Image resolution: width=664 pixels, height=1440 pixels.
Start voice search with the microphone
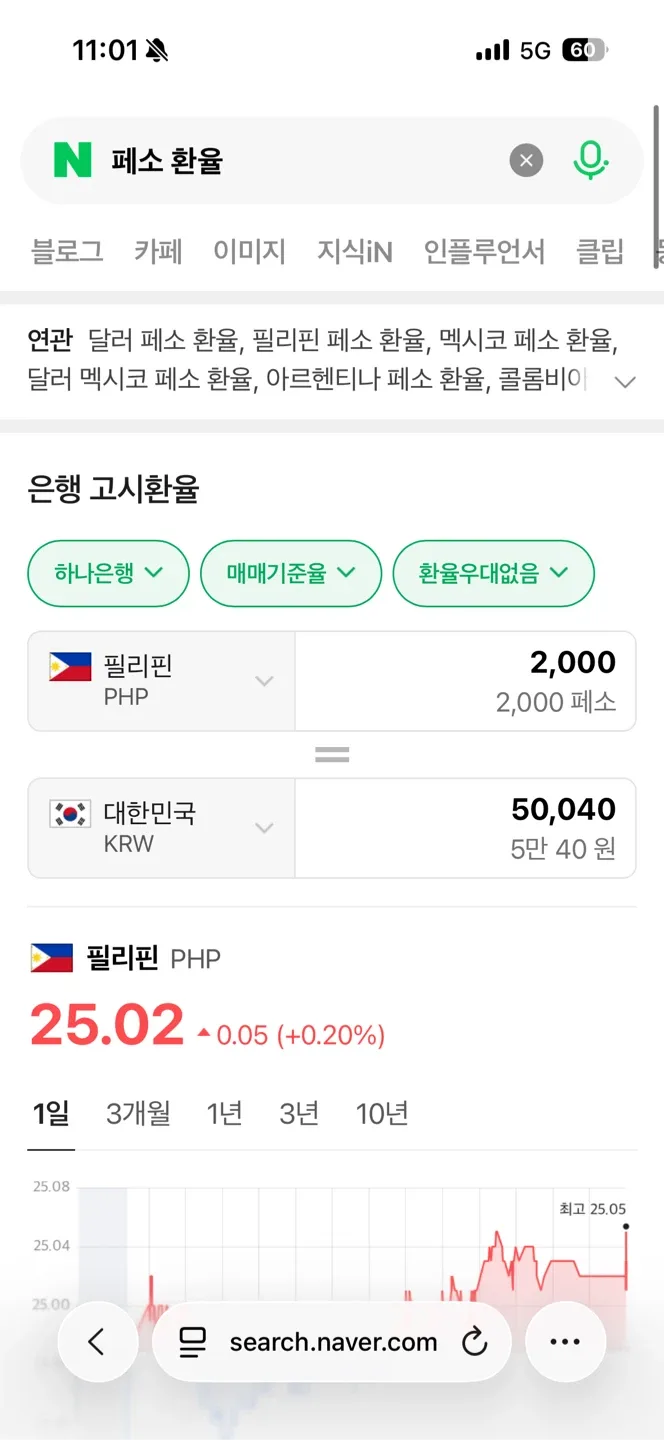(591, 160)
